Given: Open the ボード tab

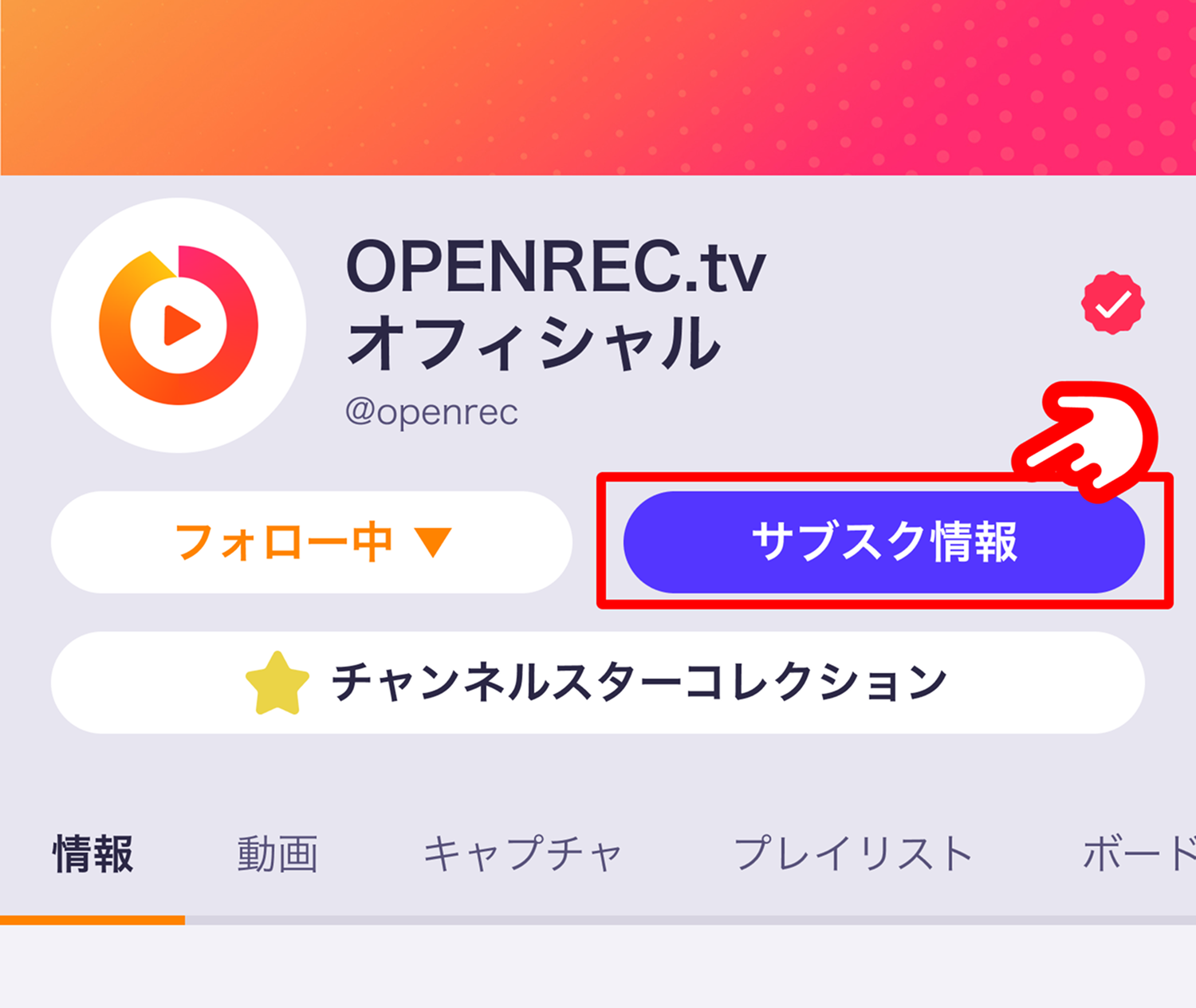Looking at the screenshot, I should (x=1140, y=854).
